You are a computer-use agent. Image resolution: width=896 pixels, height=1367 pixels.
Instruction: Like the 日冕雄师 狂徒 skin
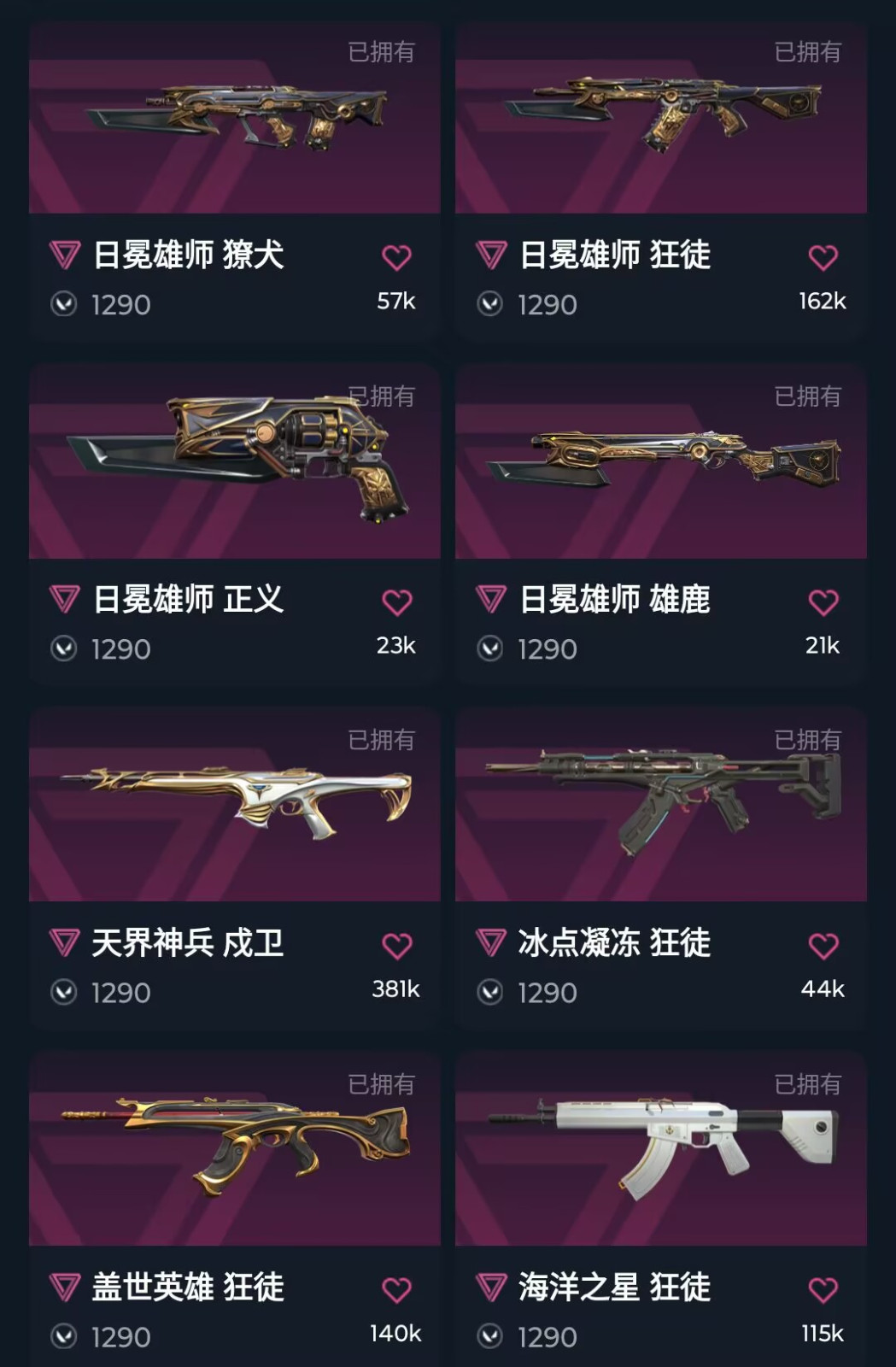823,257
